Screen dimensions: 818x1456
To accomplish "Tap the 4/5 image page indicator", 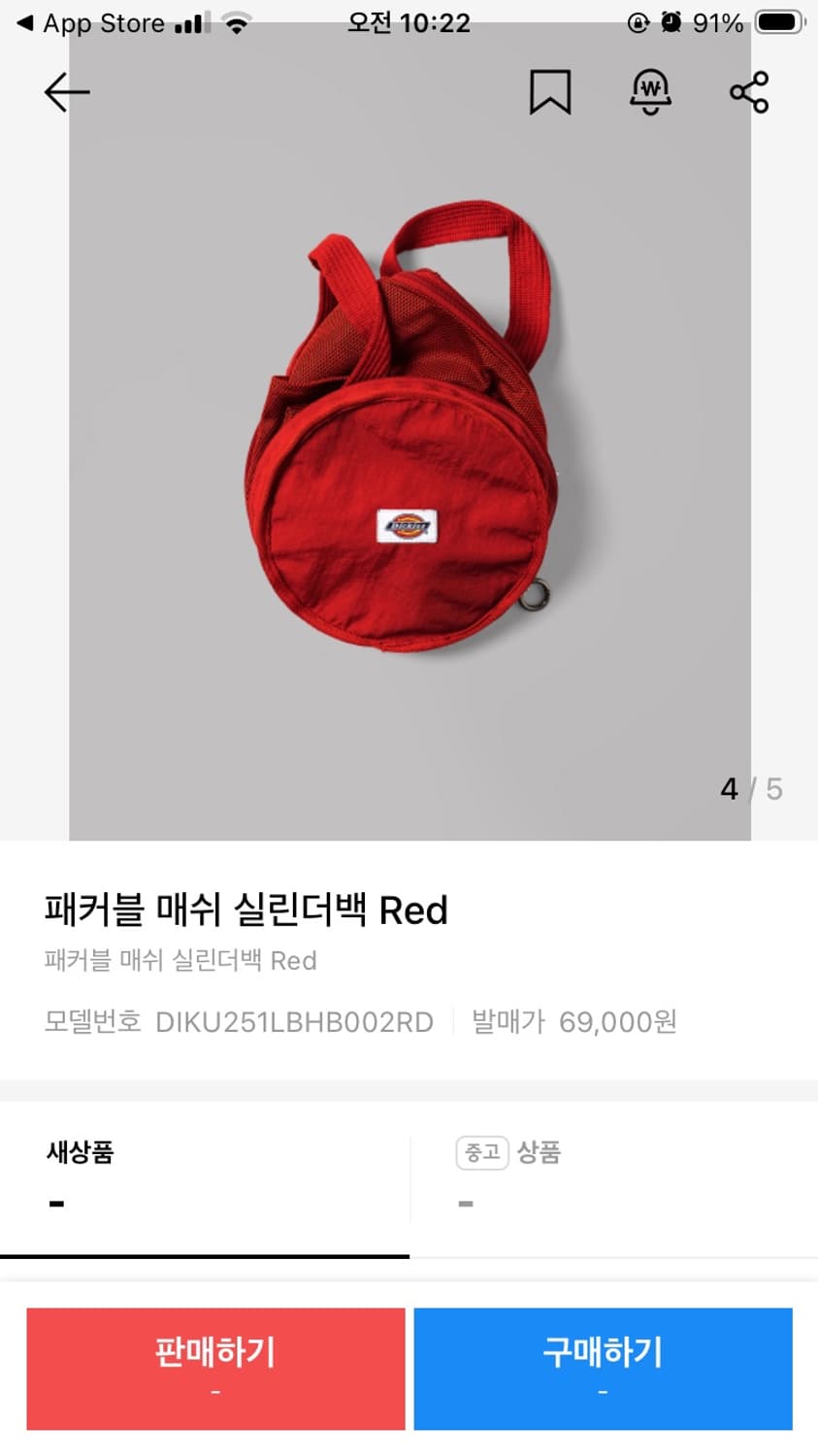I will pyautogui.click(x=750, y=788).
